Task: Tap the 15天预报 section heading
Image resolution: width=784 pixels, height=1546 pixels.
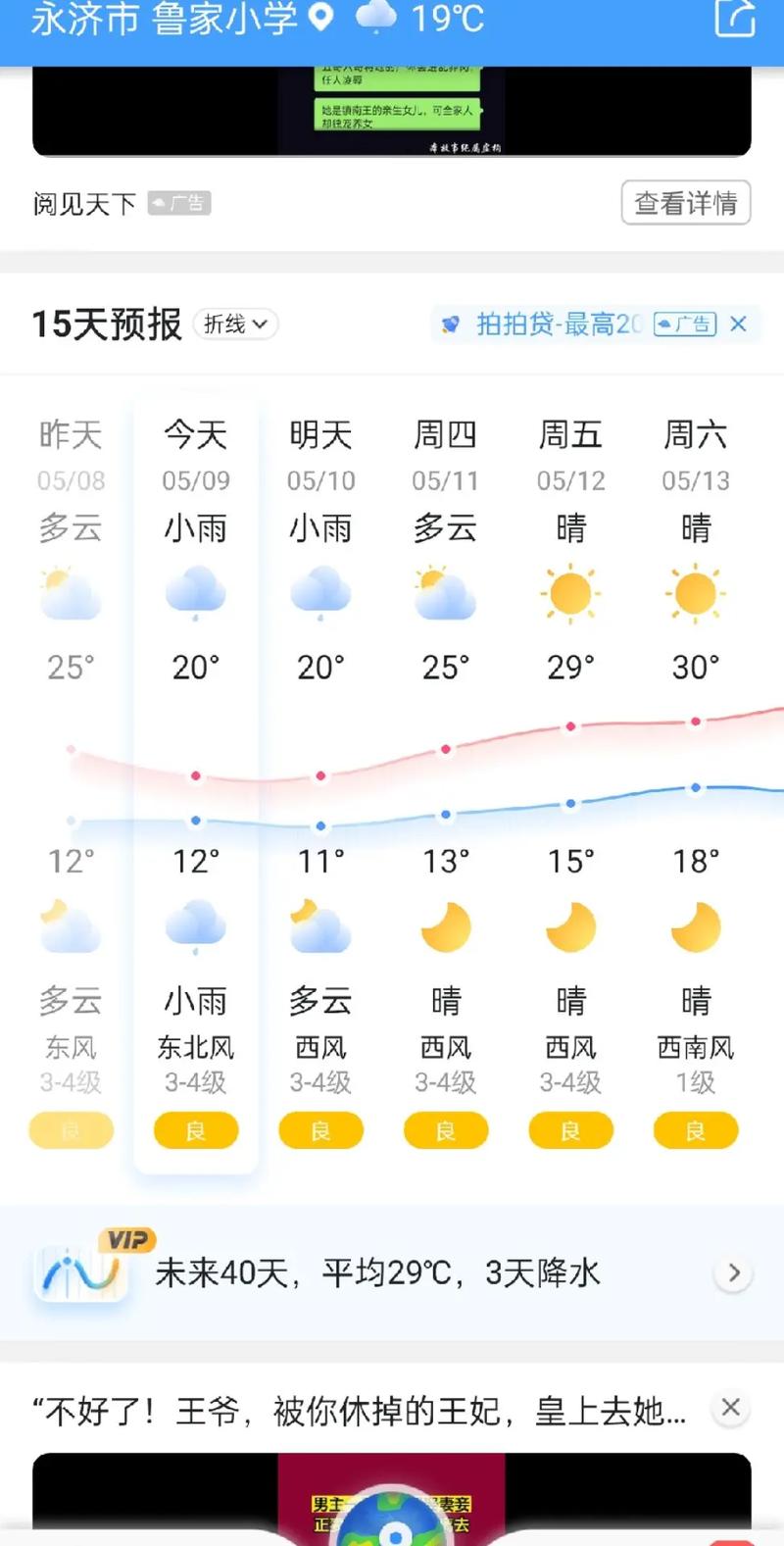Action: (x=106, y=324)
